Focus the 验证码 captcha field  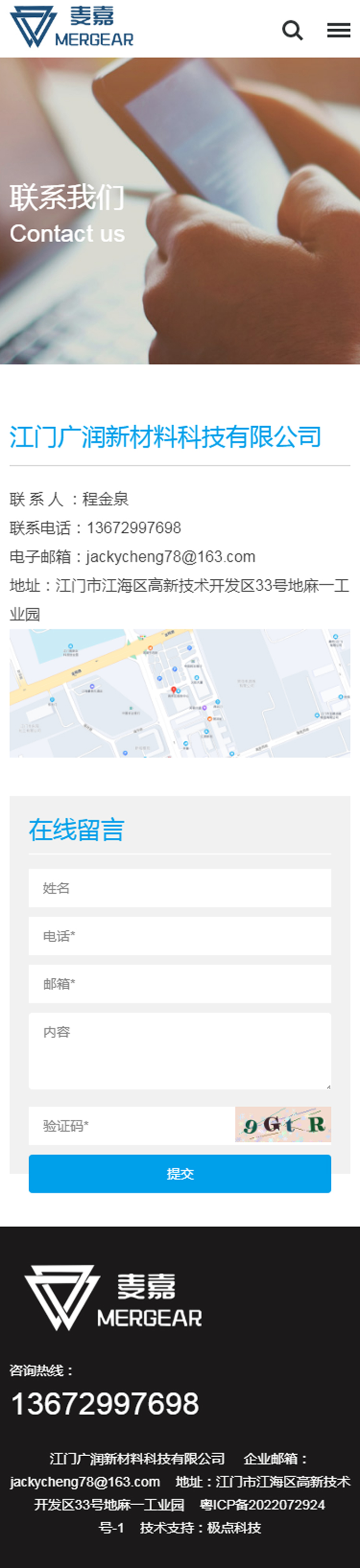132,1125
